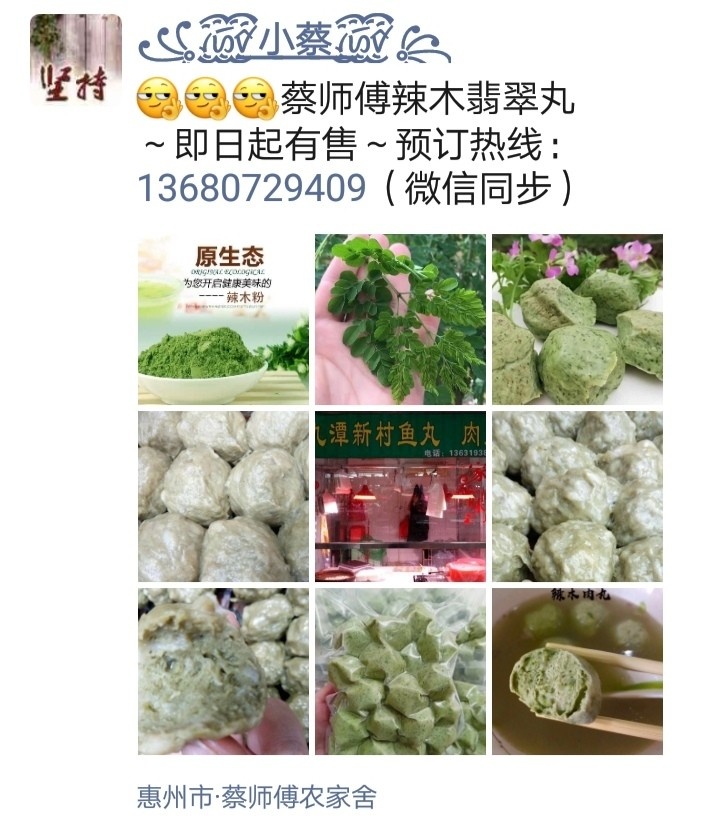View the photo of a bitten meatball in hand
This screenshot has width=720, height=838.
pyautogui.click(x=223, y=671)
